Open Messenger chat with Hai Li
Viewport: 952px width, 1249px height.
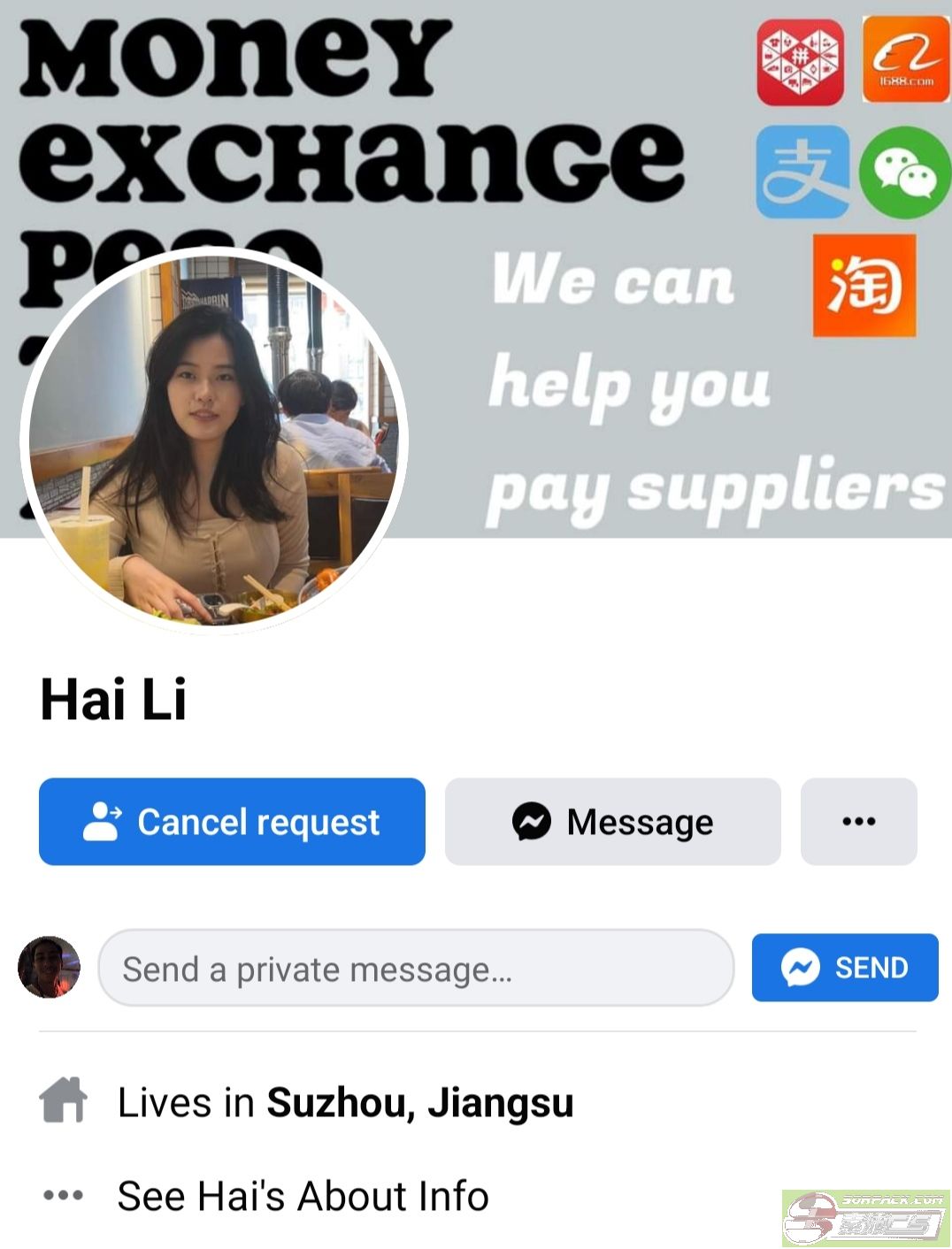(612, 822)
